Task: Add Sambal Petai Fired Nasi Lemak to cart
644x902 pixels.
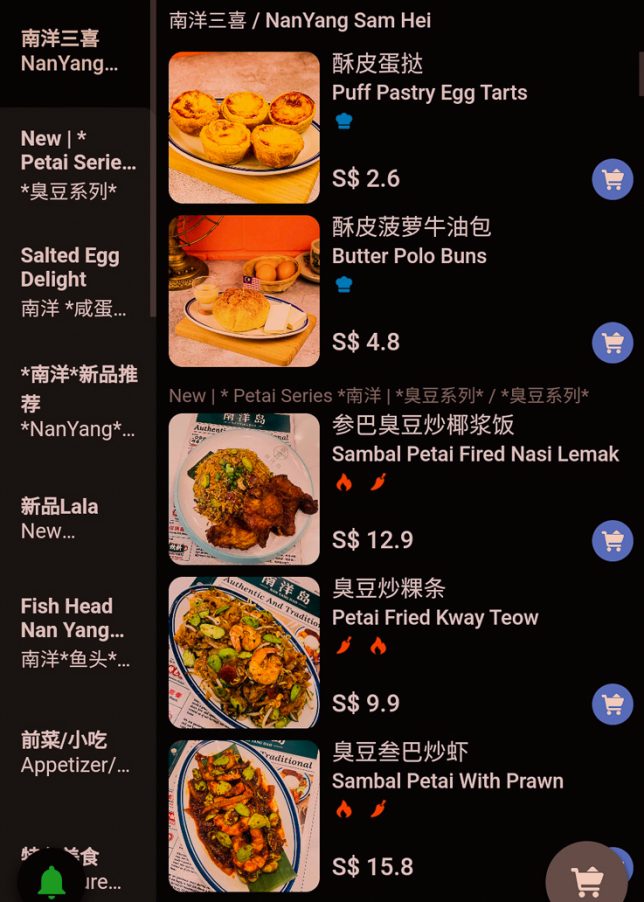Action: (x=612, y=541)
